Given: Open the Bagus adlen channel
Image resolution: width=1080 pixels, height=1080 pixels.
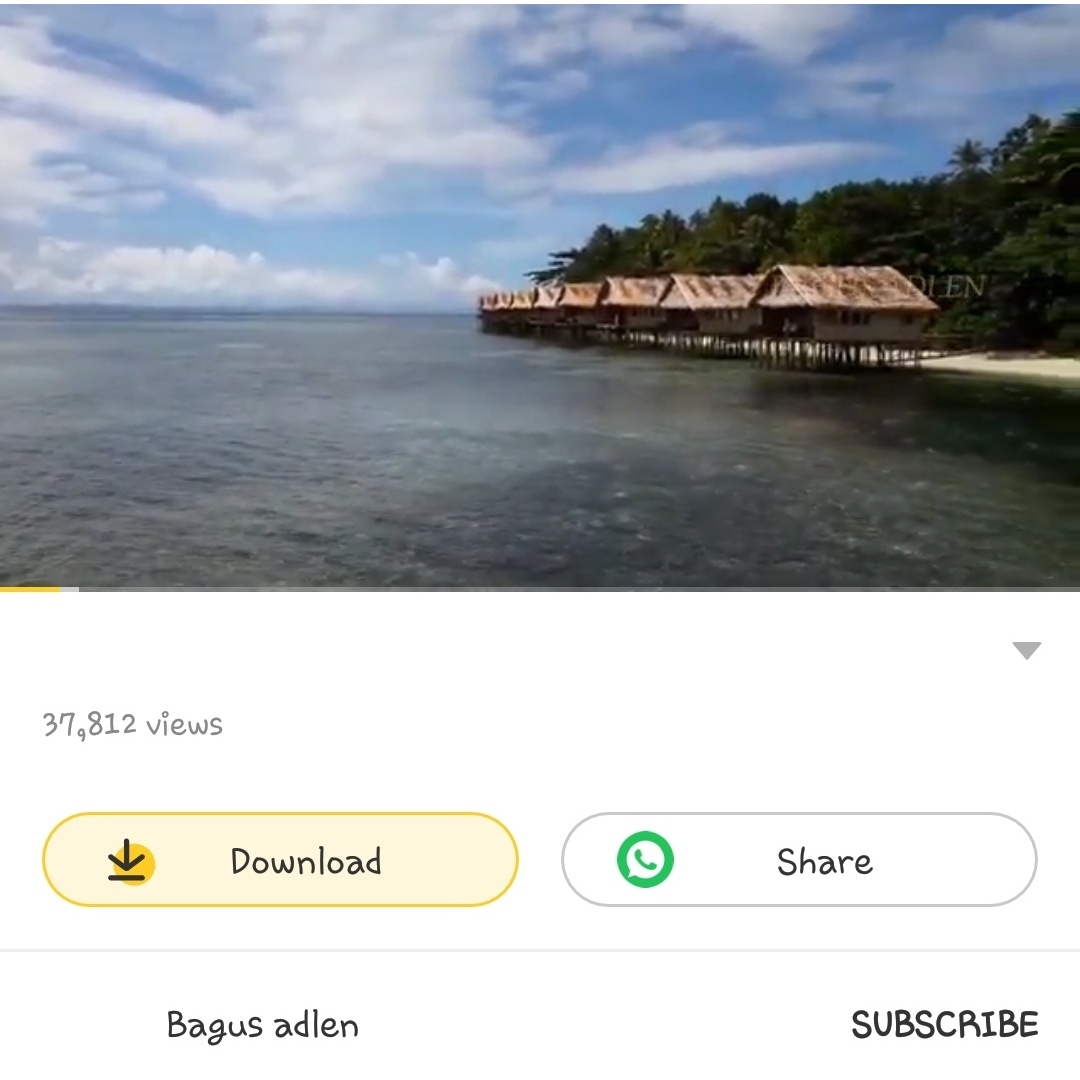Looking at the screenshot, I should coord(262,1025).
